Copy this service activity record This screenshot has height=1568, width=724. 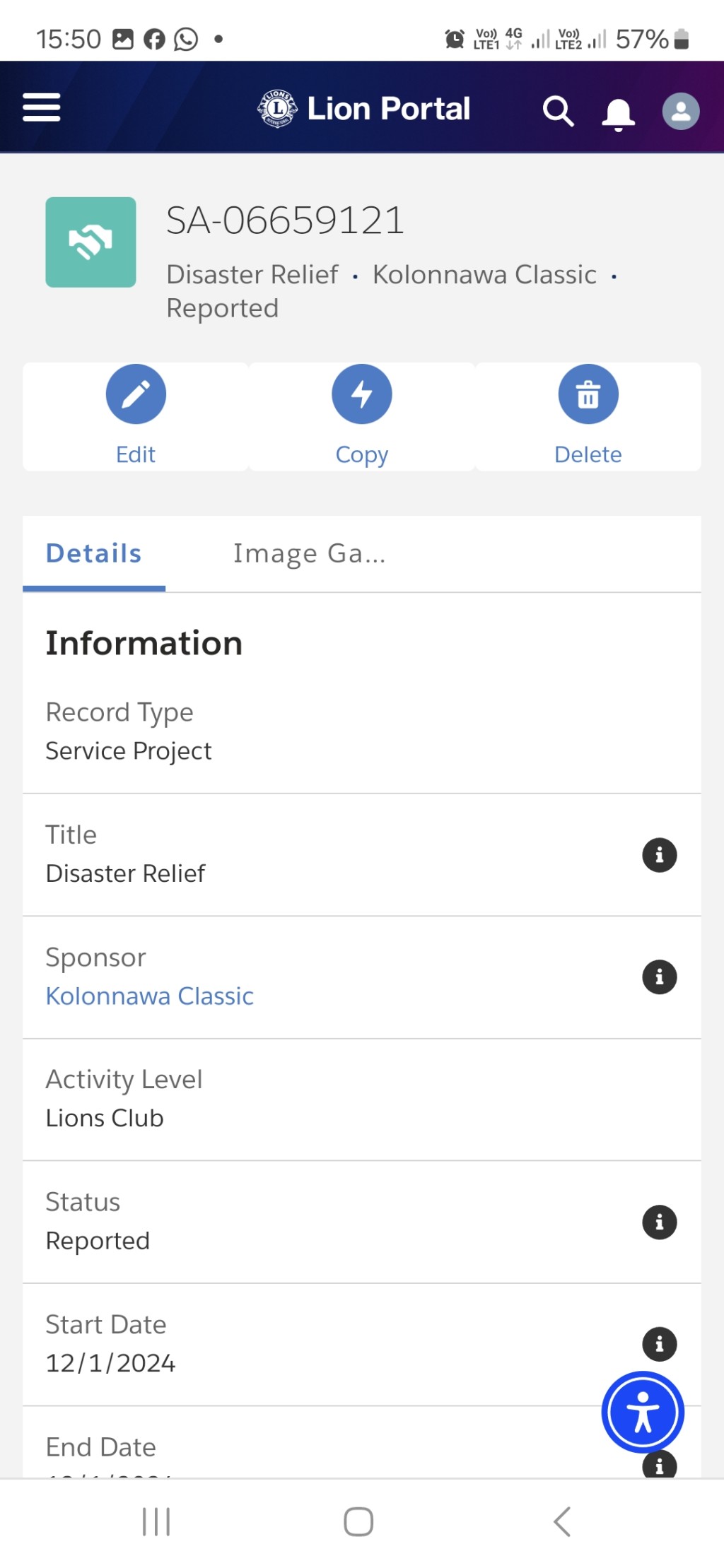tap(362, 416)
